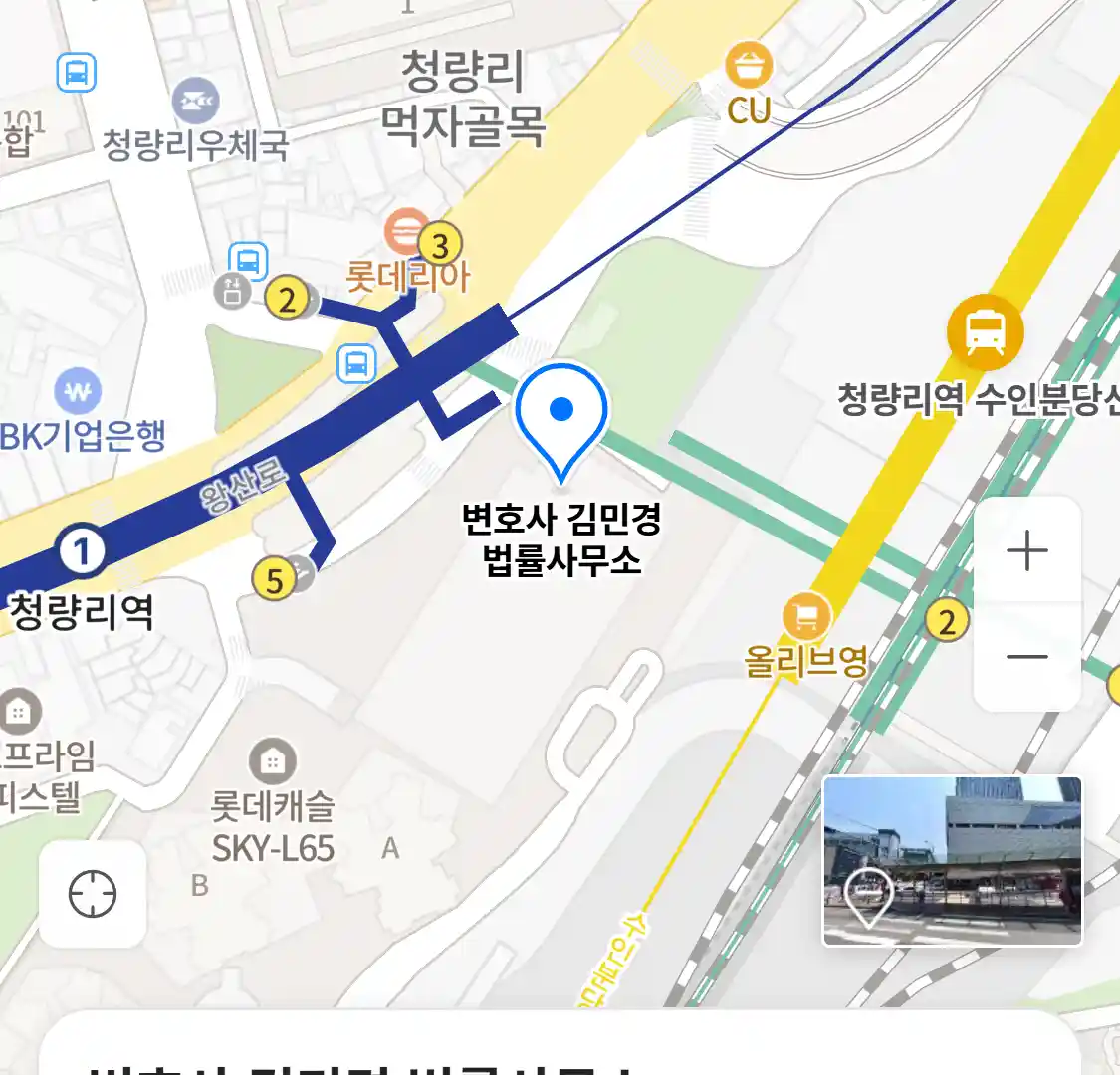Zoom in with the plus button

point(1026,550)
